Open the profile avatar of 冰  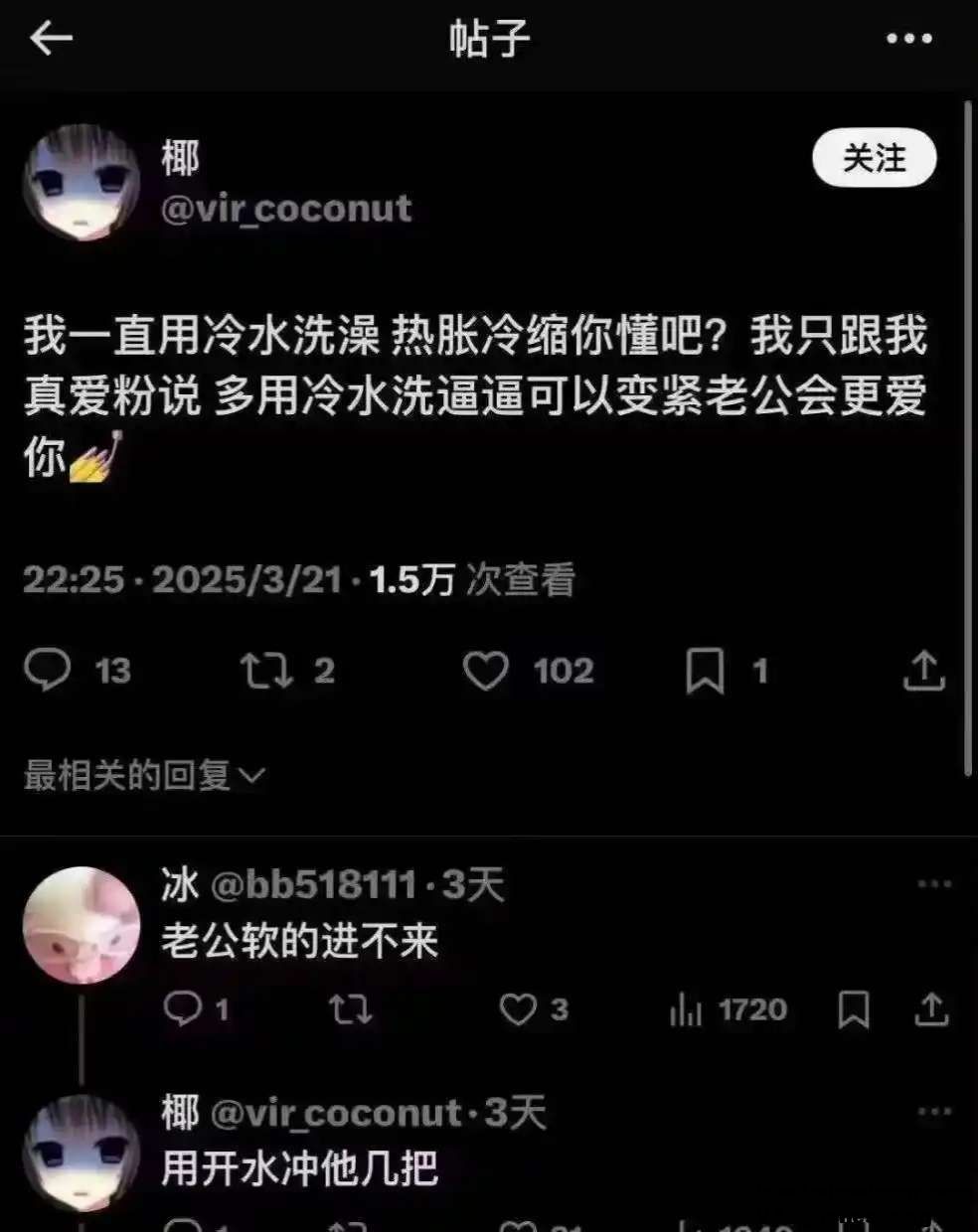[81, 925]
